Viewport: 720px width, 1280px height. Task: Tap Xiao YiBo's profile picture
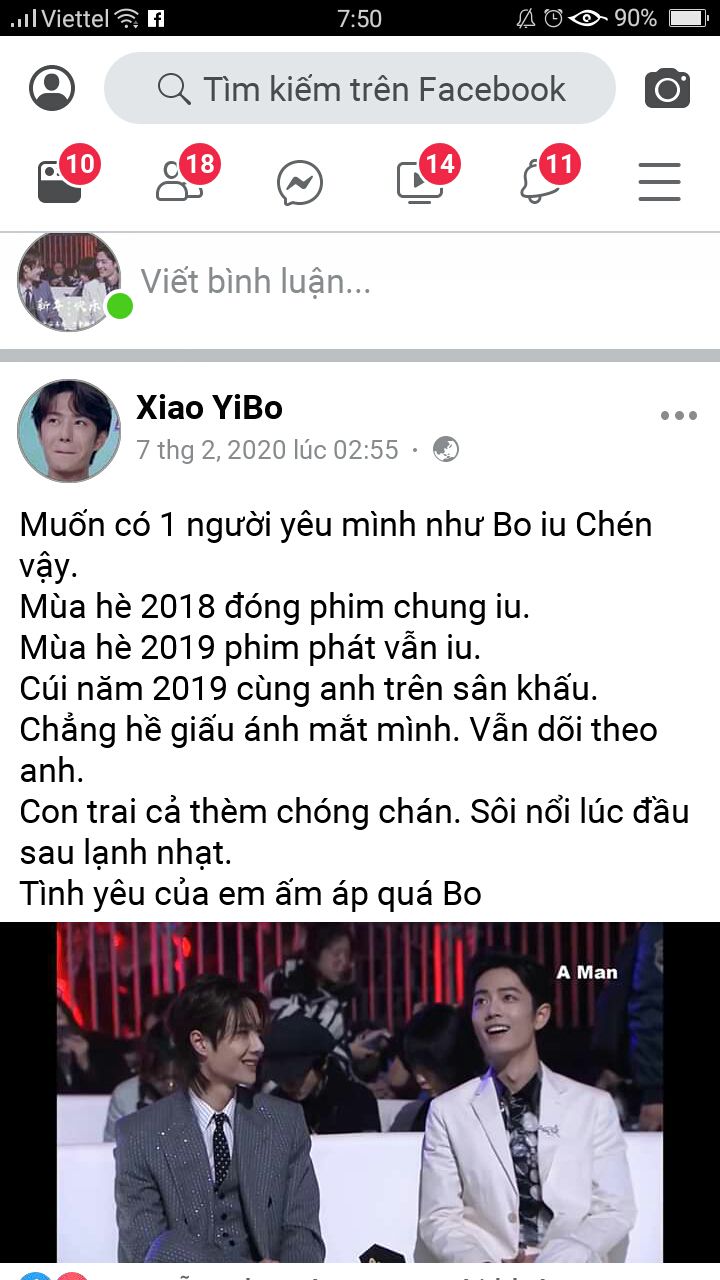[x=69, y=431]
